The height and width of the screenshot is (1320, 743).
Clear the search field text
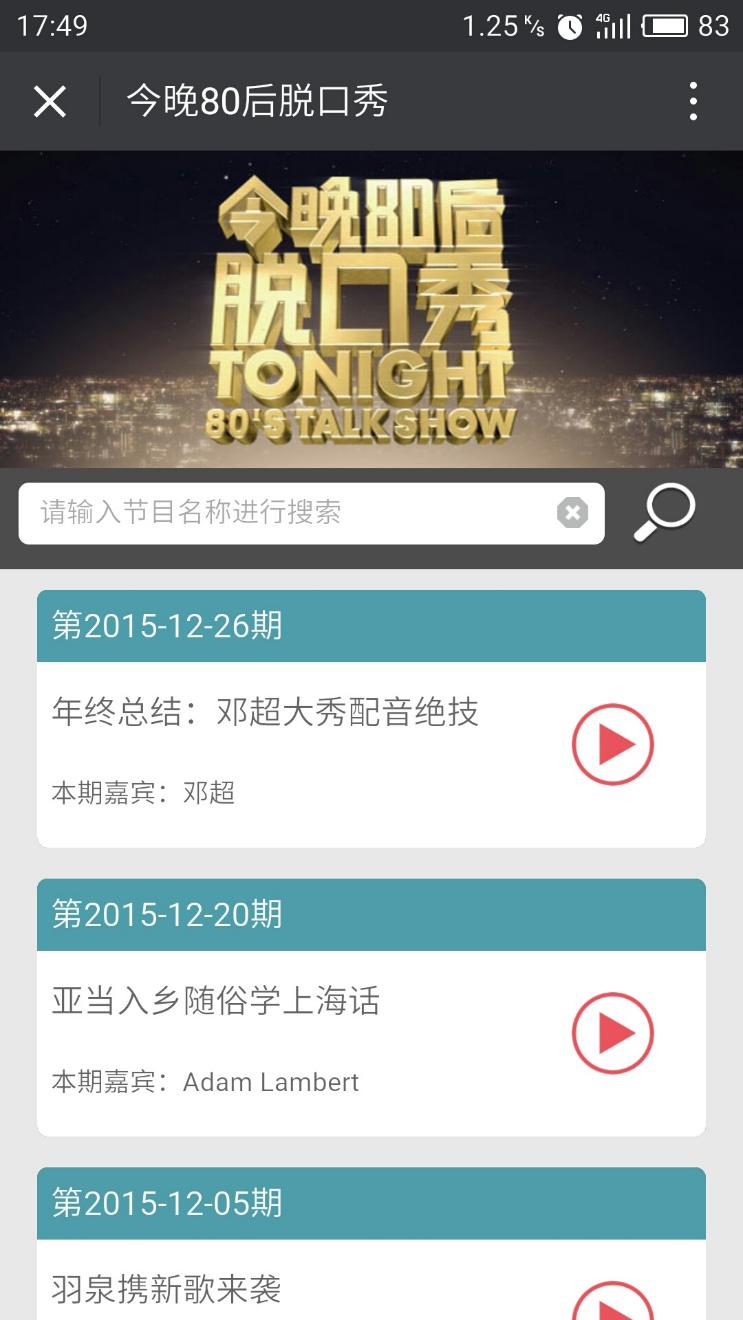[572, 514]
